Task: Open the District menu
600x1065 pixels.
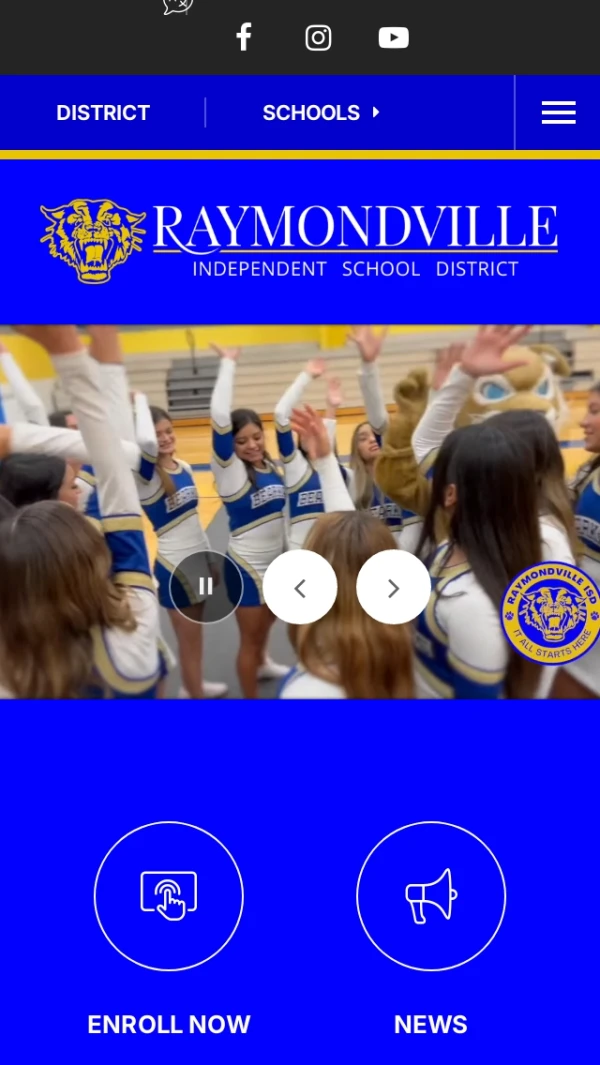Action: 103,113
